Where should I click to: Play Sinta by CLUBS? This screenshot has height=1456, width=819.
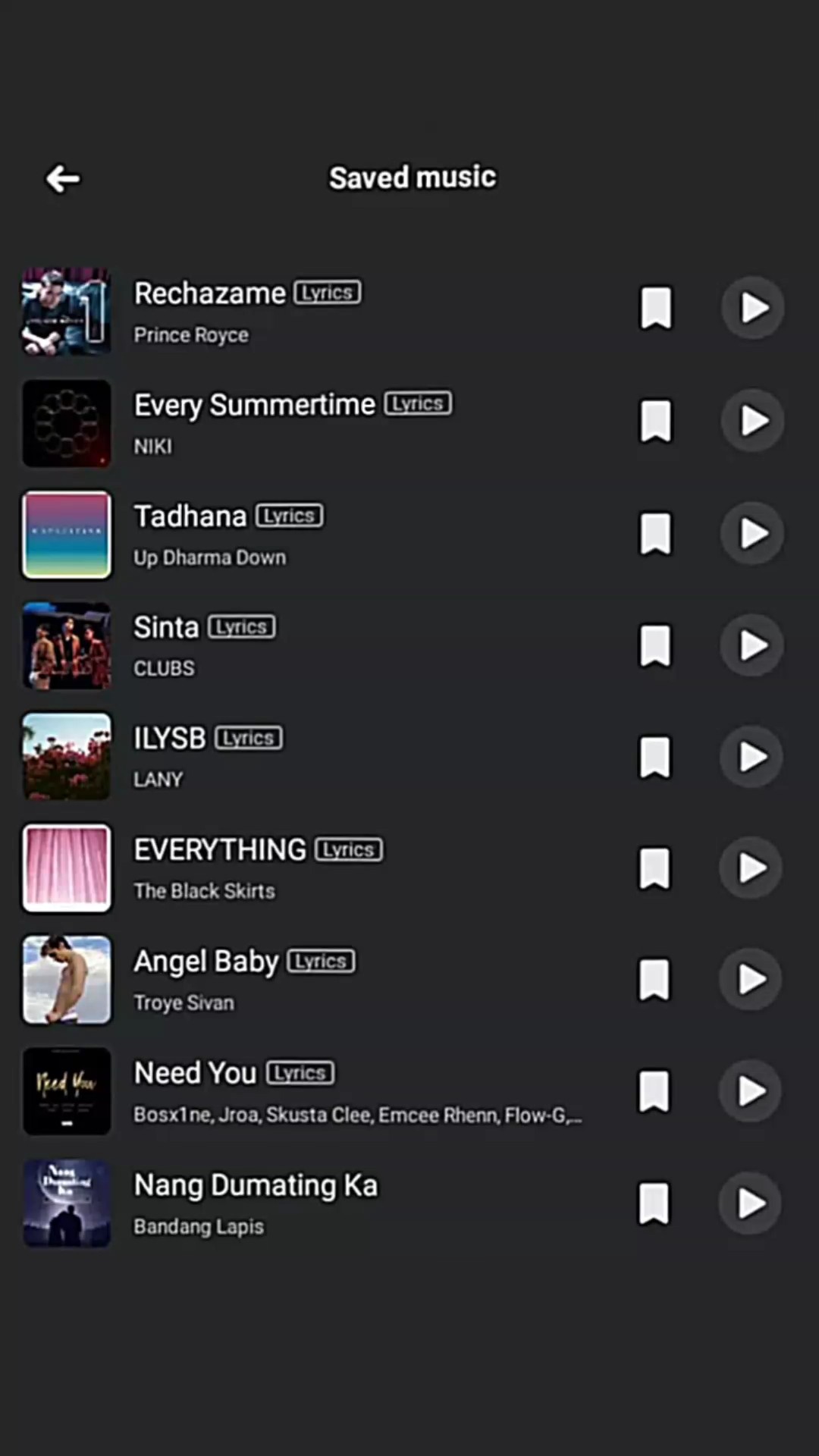click(x=752, y=645)
